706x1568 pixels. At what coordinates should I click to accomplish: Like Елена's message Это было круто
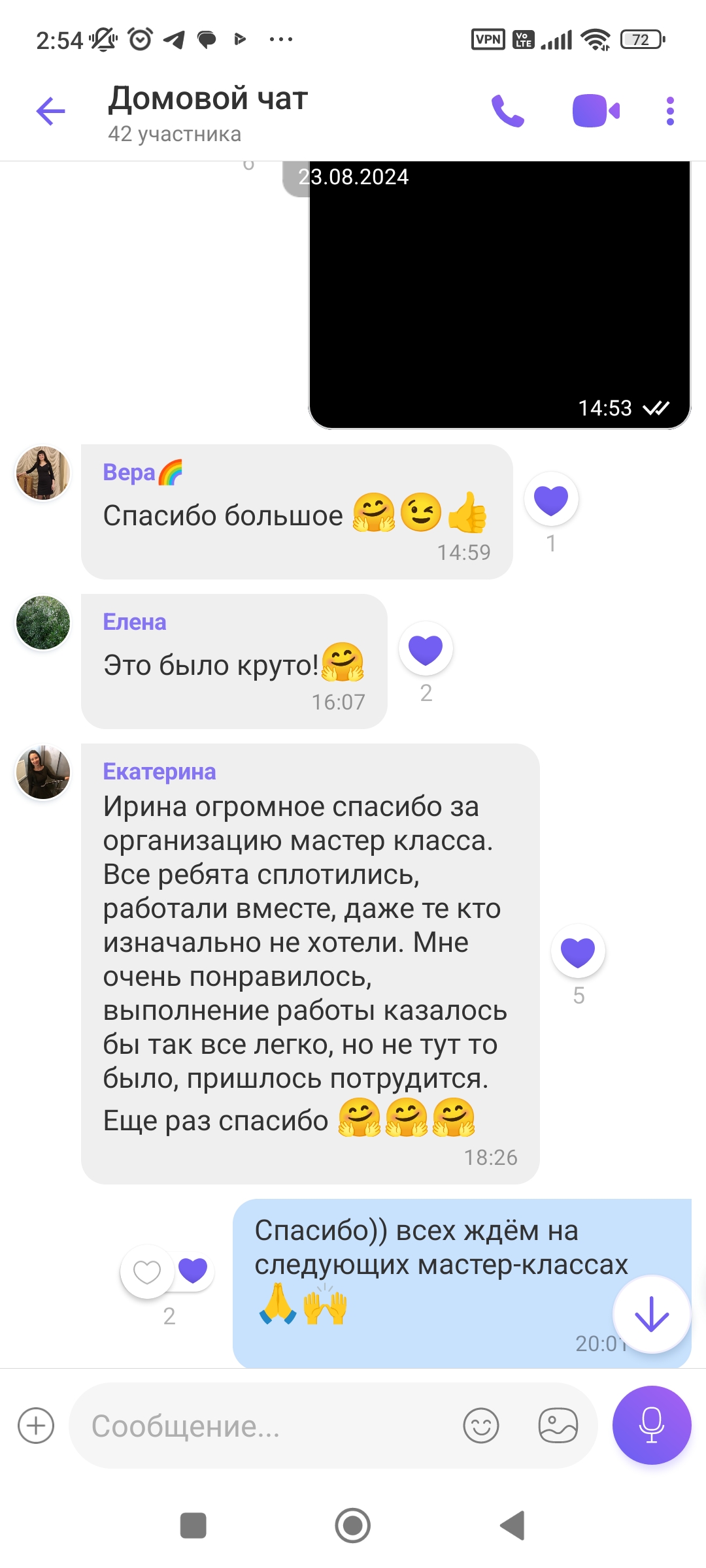[x=426, y=649]
